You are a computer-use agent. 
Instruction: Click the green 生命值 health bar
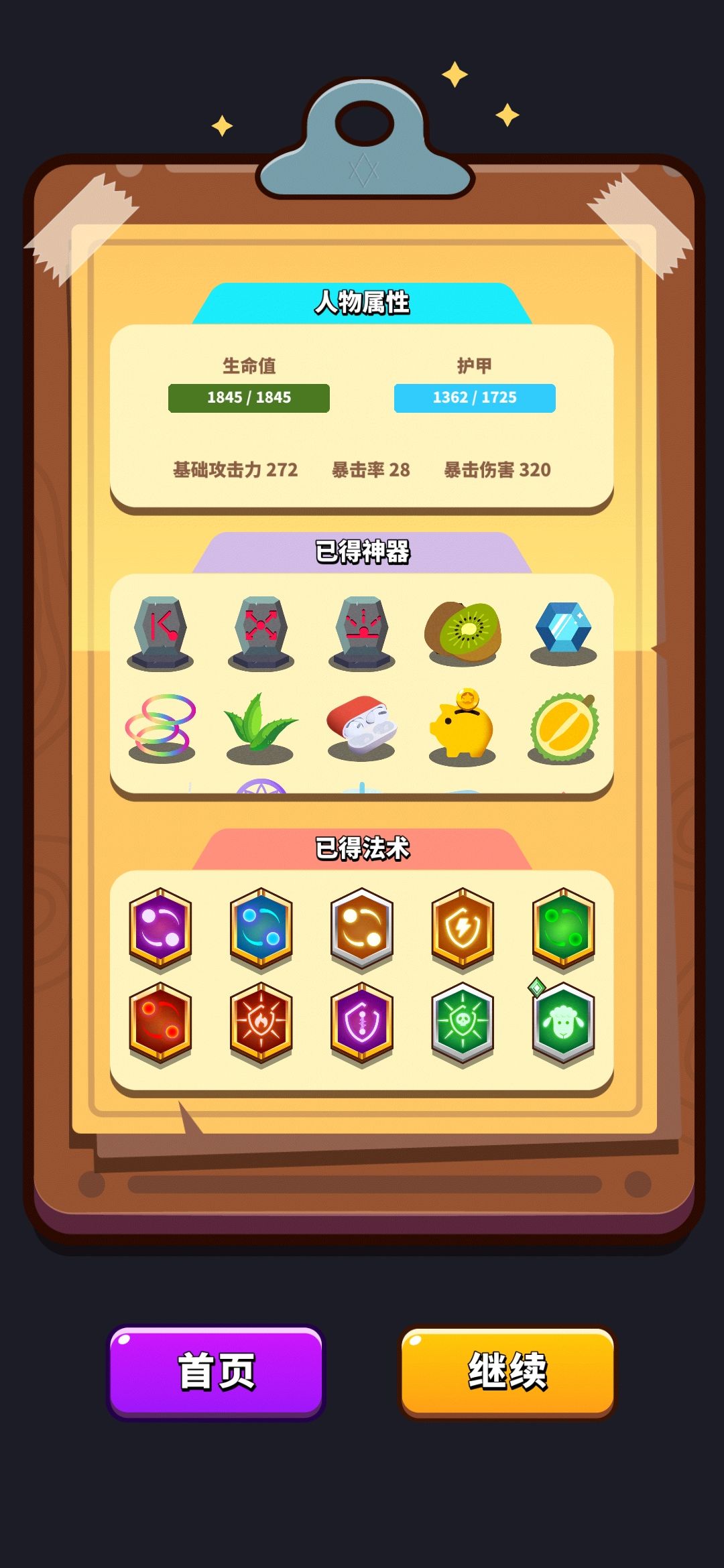pos(248,397)
